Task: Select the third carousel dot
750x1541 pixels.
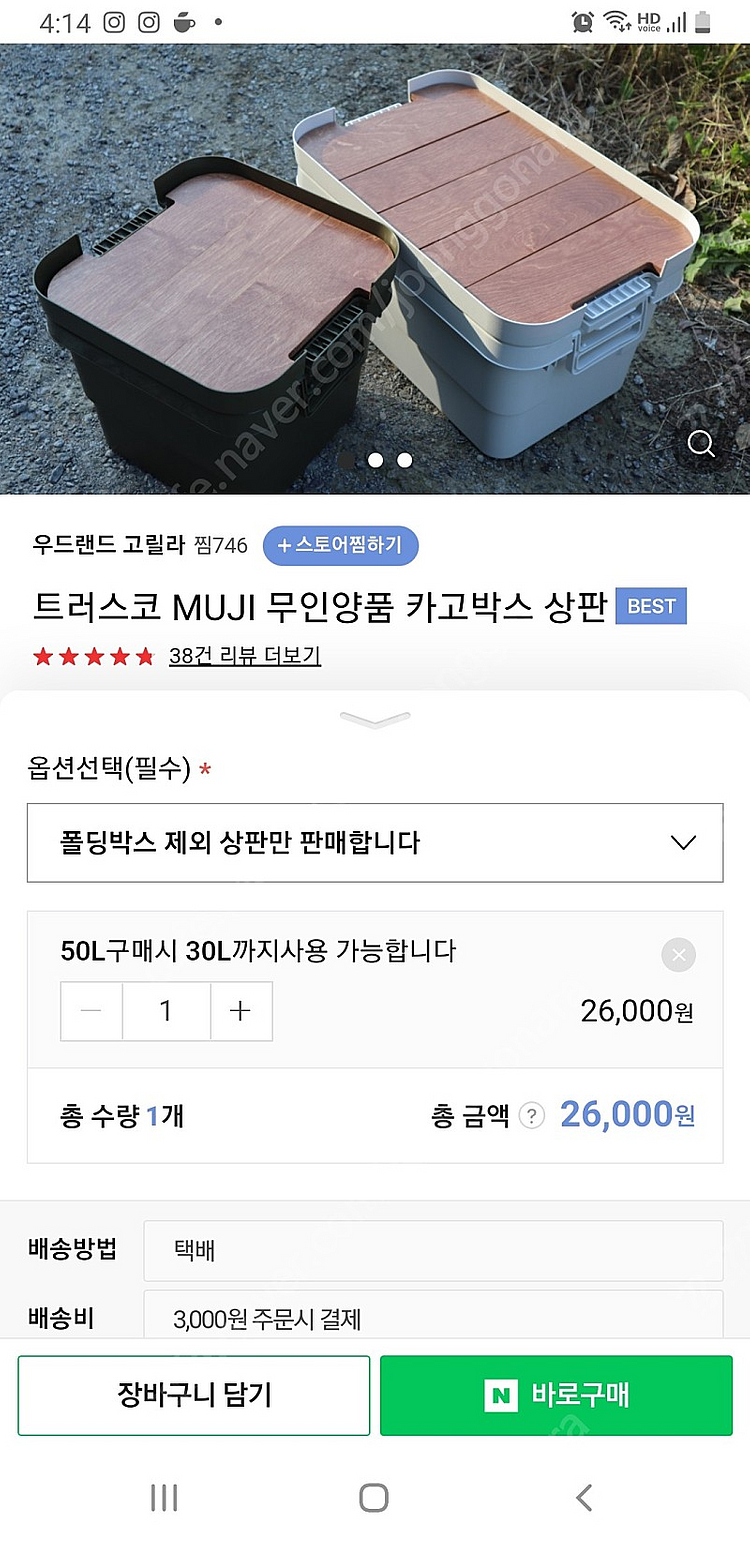Action: (404, 460)
